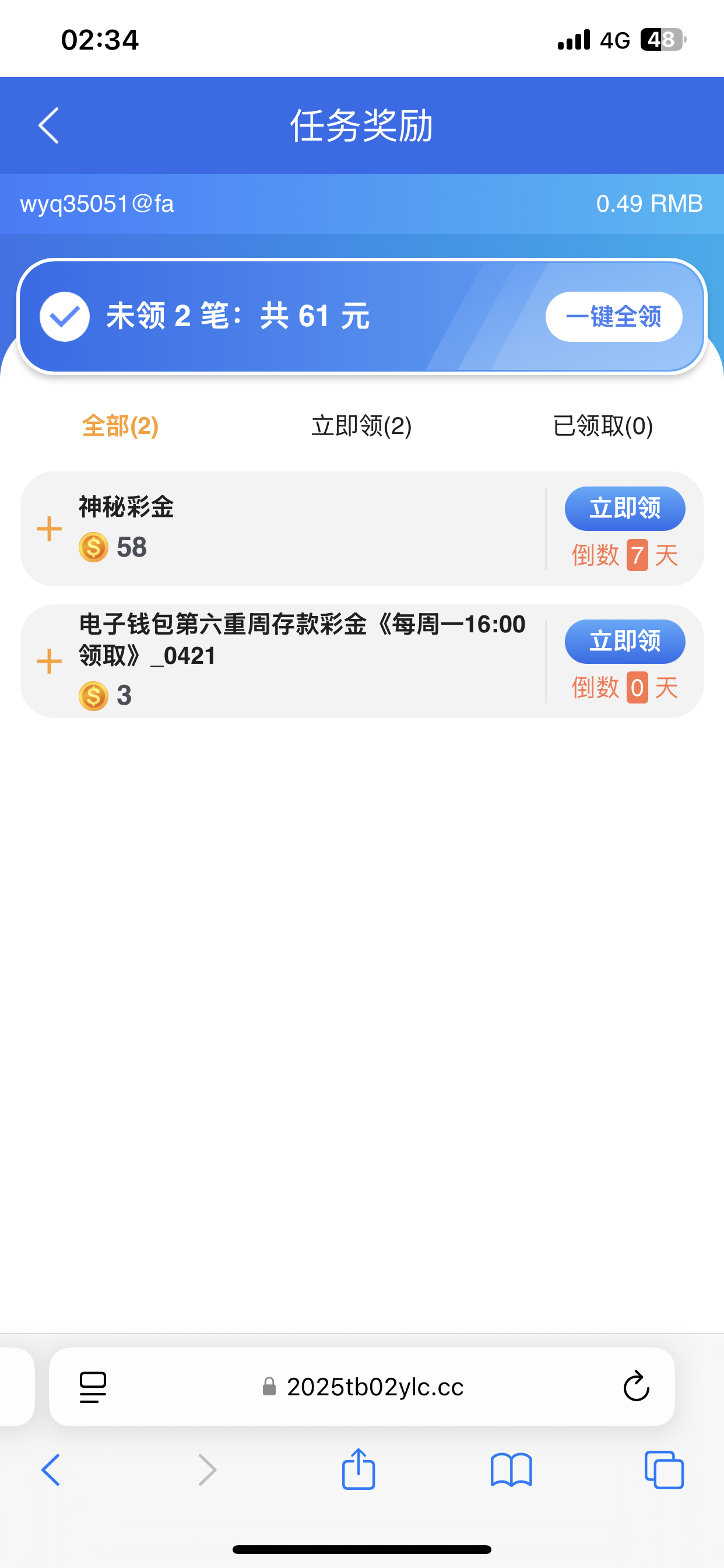The width and height of the screenshot is (724, 1568).
Task: Open the Safari share sheet
Action: tap(359, 1469)
